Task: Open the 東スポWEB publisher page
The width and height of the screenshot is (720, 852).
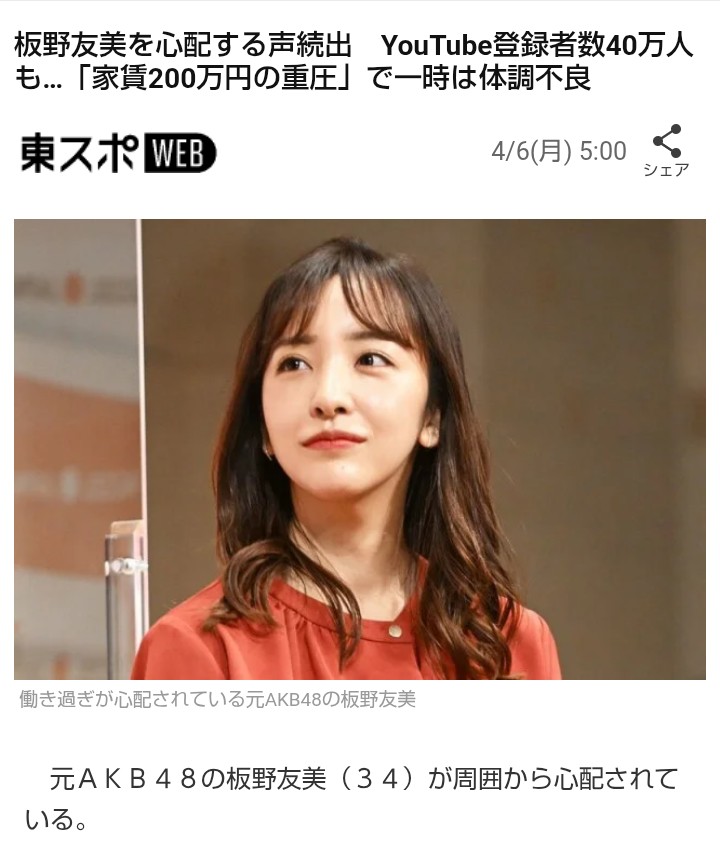Action: click(118, 153)
